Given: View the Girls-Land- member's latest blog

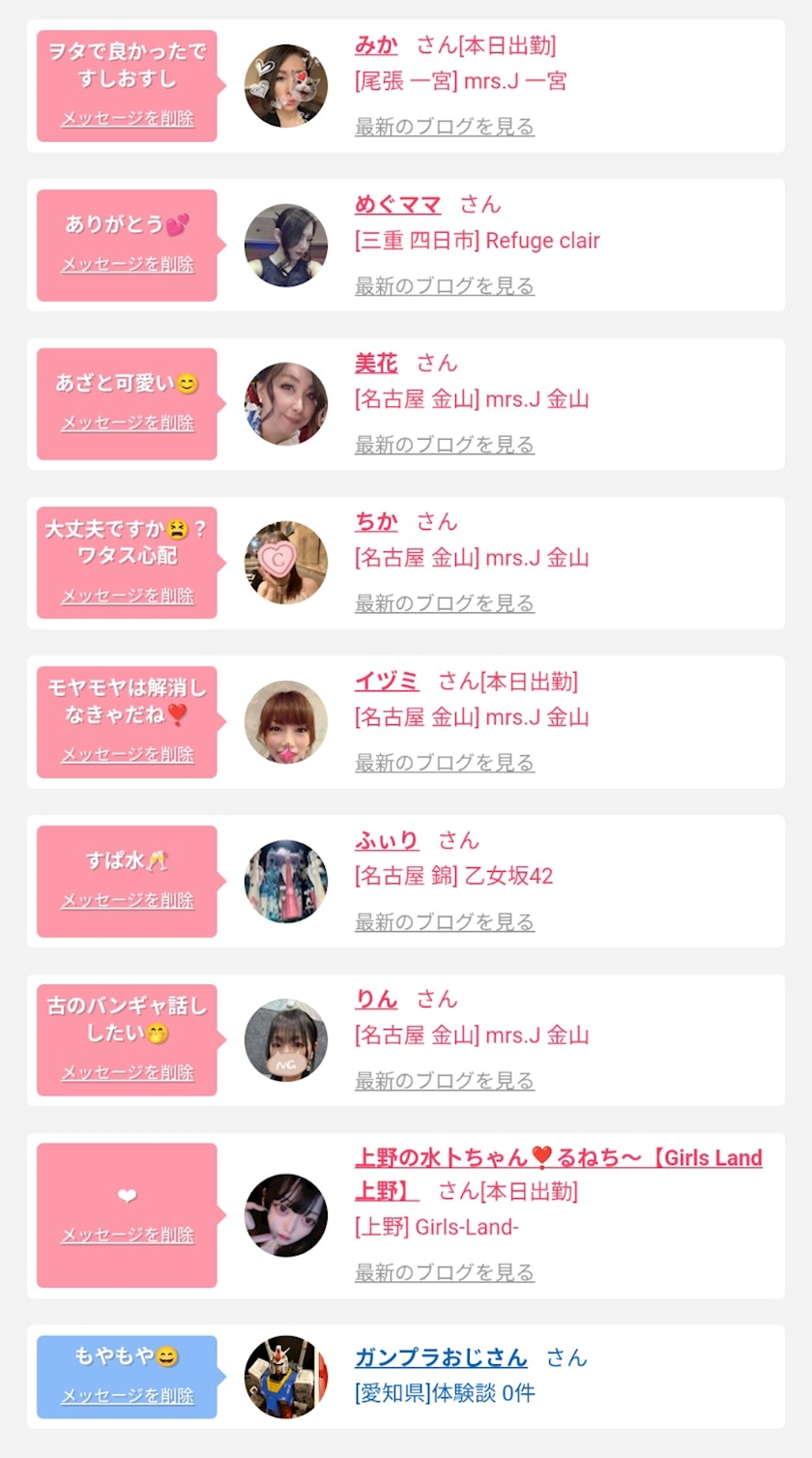Looking at the screenshot, I should pyautogui.click(x=444, y=1272).
